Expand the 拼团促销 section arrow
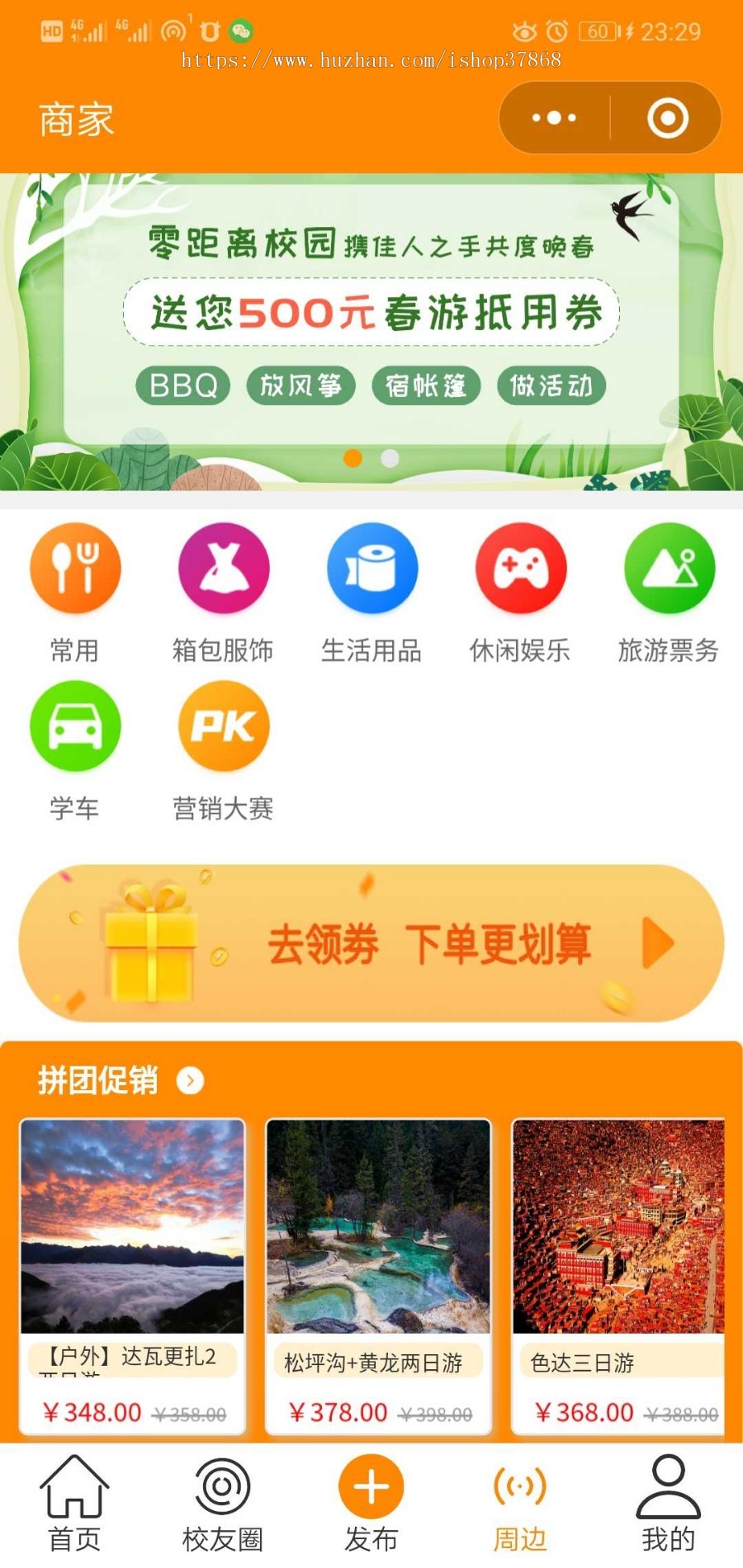The height and width of the screenshot is (1568, 743). [190, 1080]
